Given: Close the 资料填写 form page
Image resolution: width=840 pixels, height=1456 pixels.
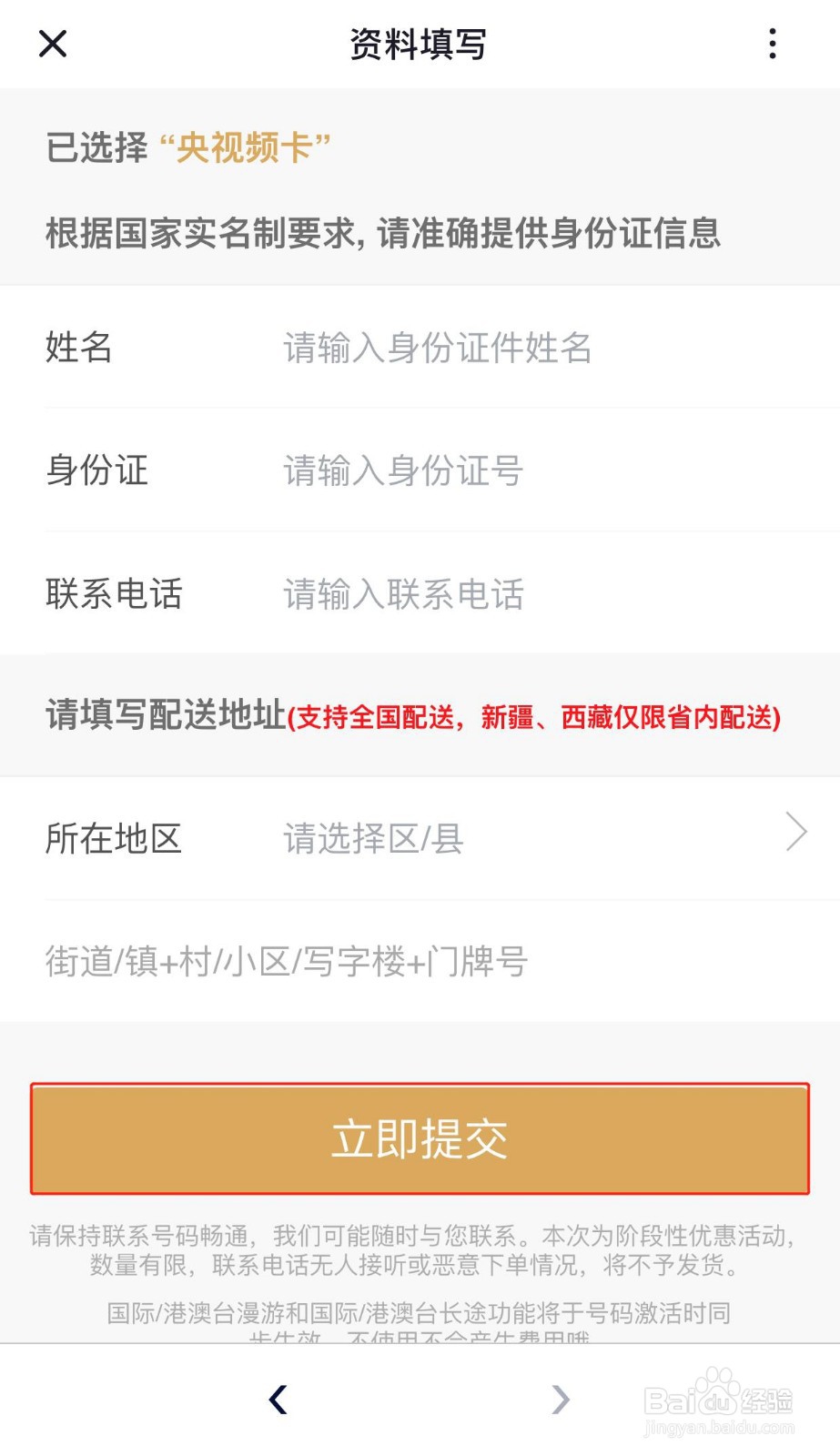Looking at the screenshot, I should pos(52,44).
